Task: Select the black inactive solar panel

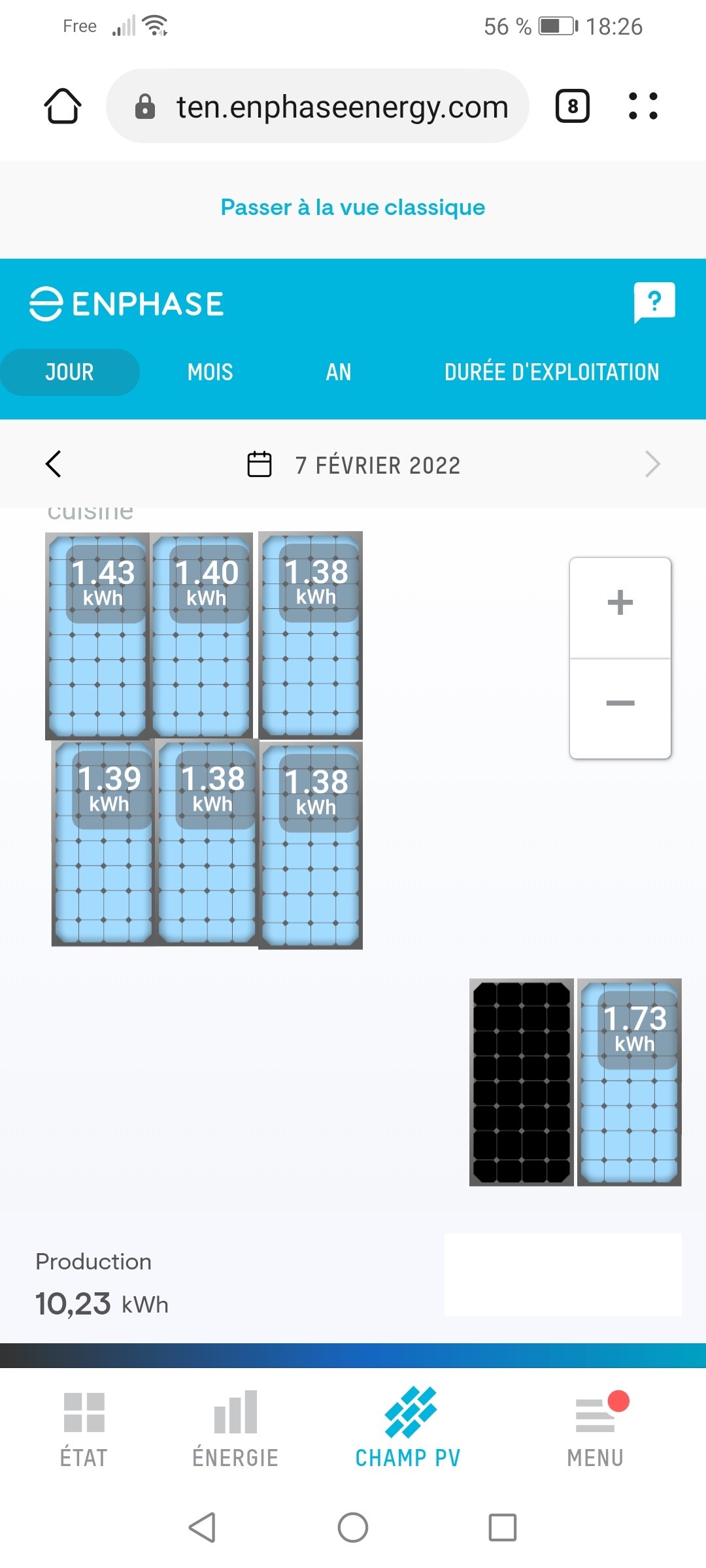Action: (522, 1082)
